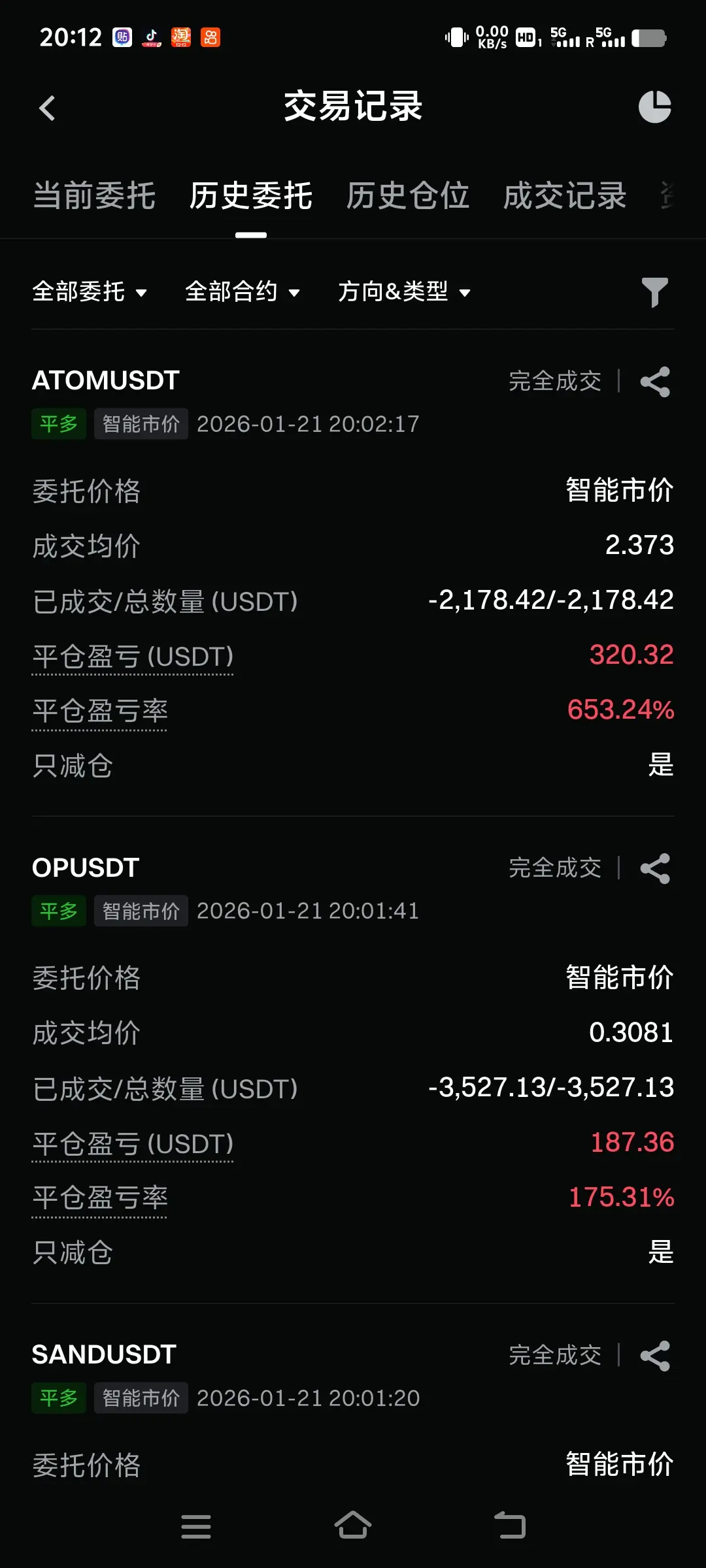706x1568 pixels.
Task: Switch to the 历史仓位 tab
Action: (x=408, y=195)
